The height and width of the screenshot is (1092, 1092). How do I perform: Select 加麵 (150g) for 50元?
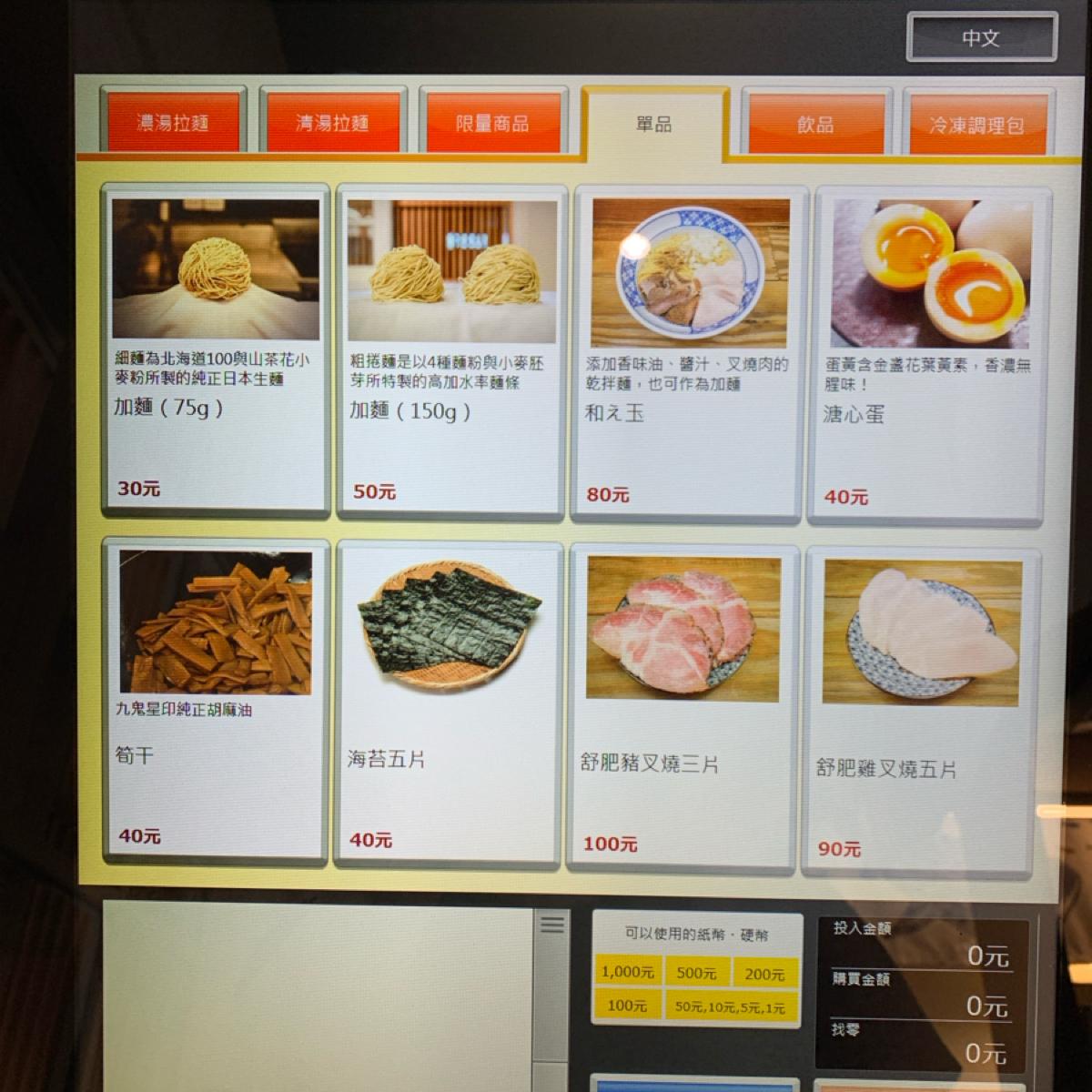click(450, 352)
